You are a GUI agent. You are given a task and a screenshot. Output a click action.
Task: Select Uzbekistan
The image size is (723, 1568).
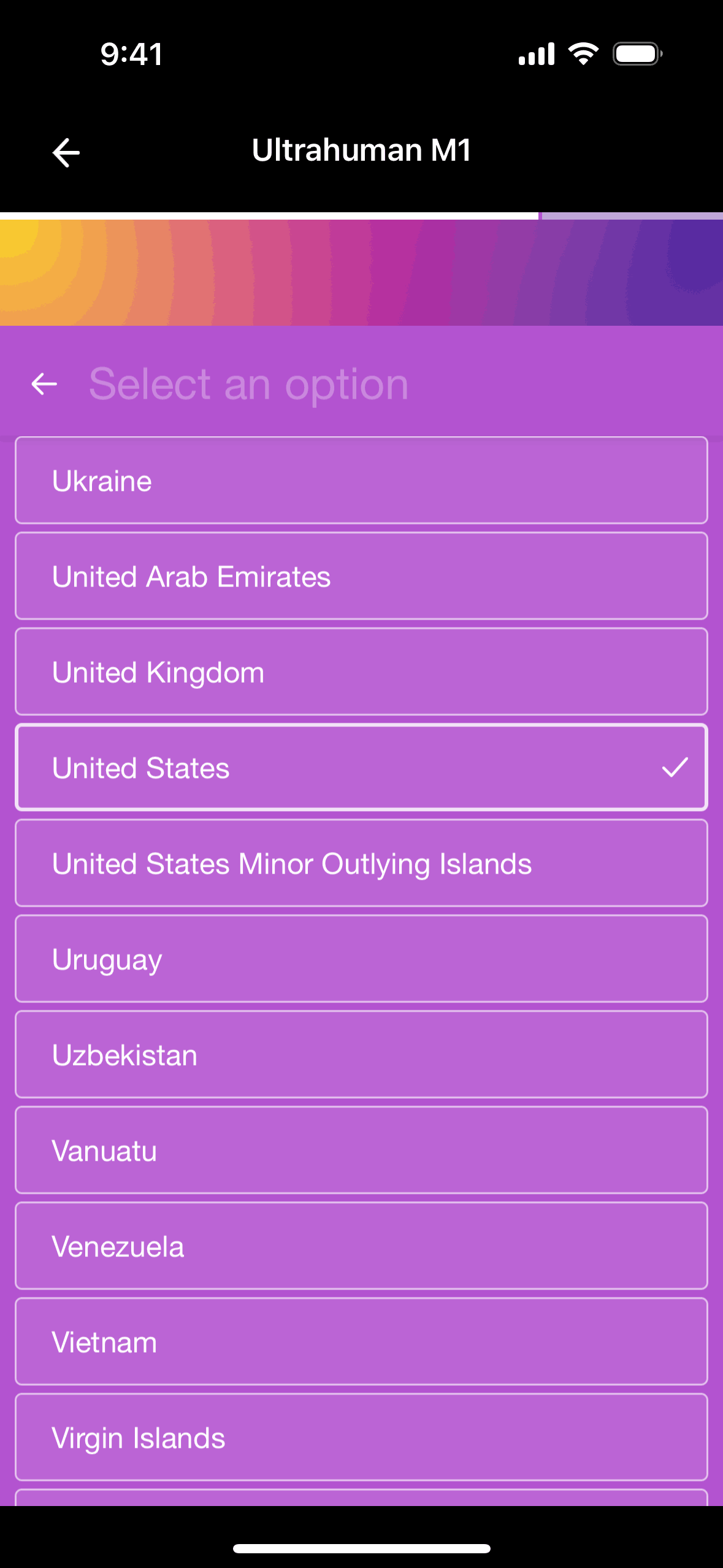pos(361,1055)
